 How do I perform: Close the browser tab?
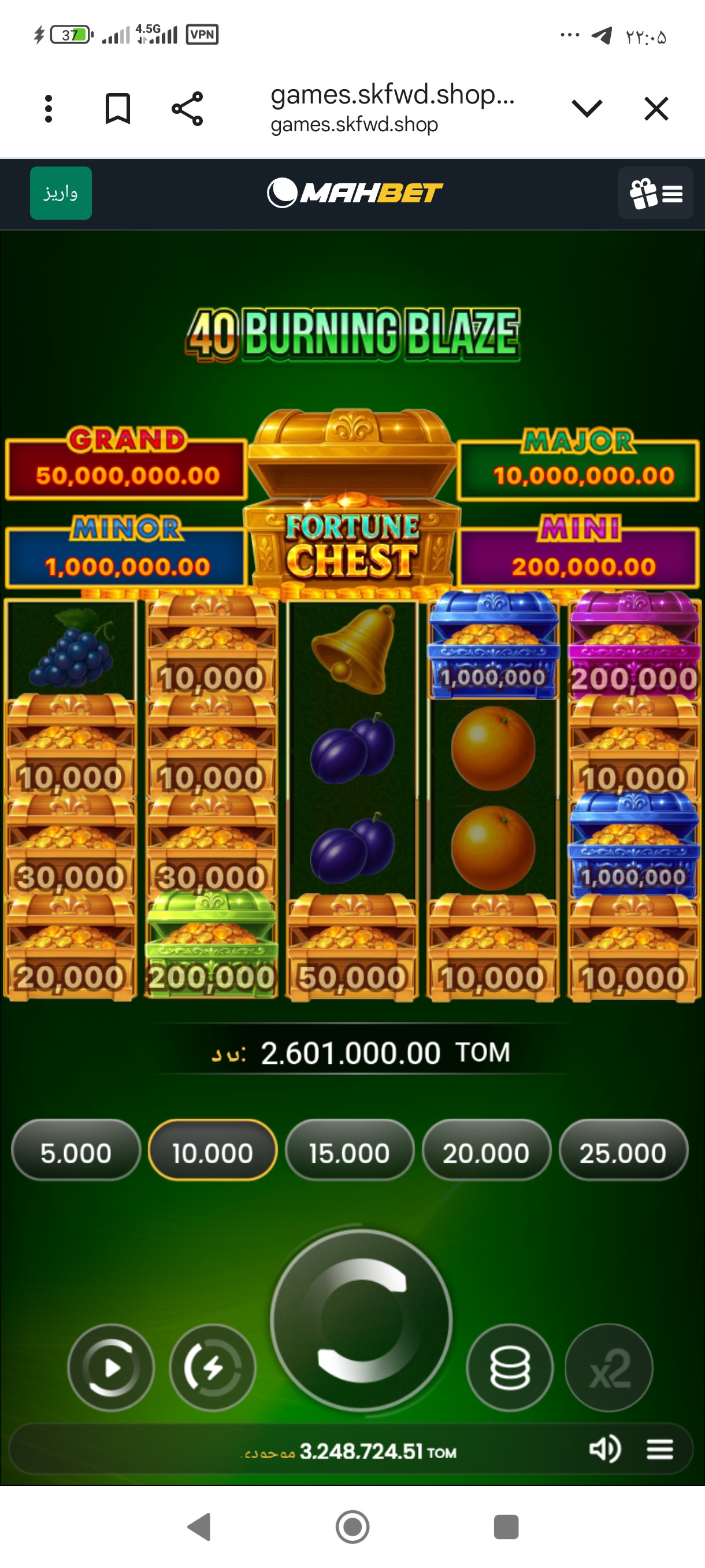point(656,109)
